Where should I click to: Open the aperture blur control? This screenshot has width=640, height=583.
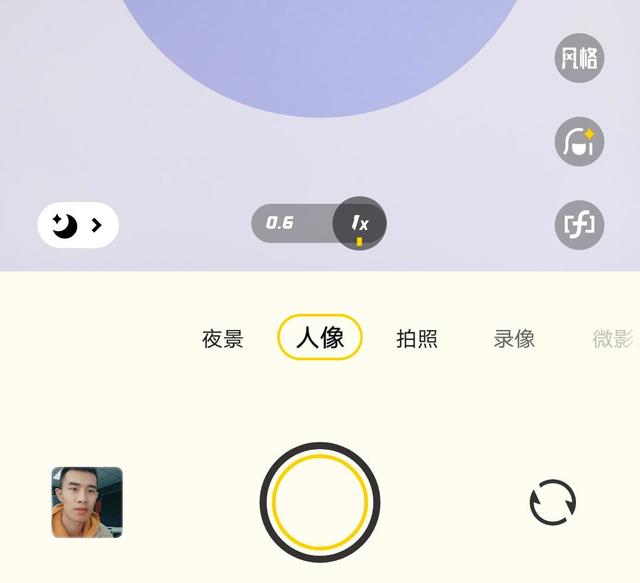click(x=579, y=224)
